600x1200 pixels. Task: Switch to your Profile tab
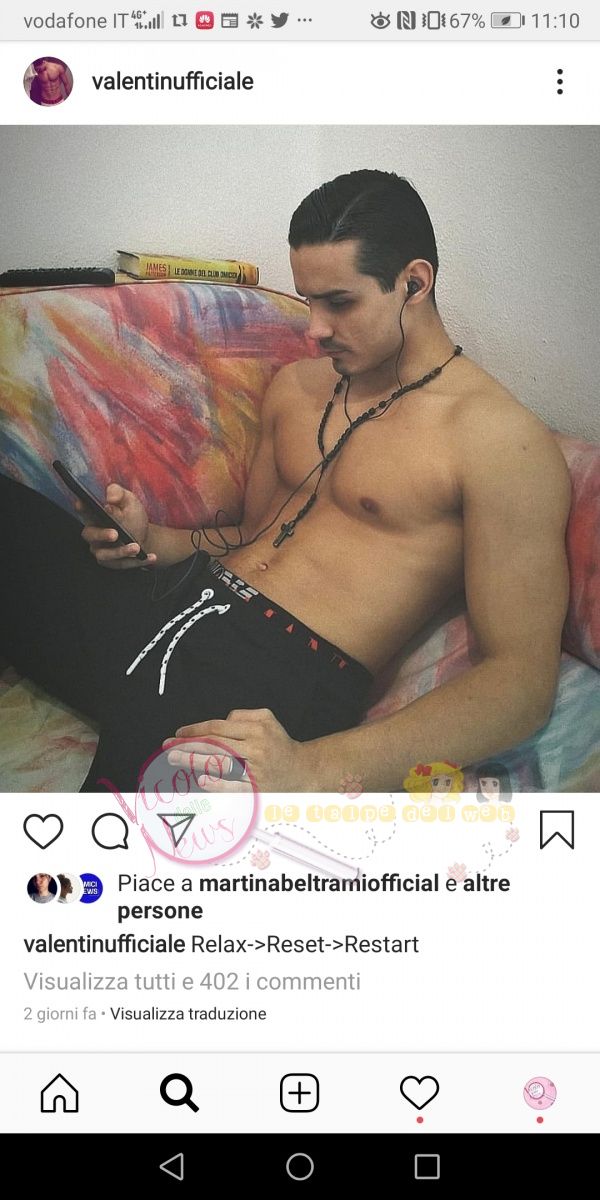click(540, 1093)
